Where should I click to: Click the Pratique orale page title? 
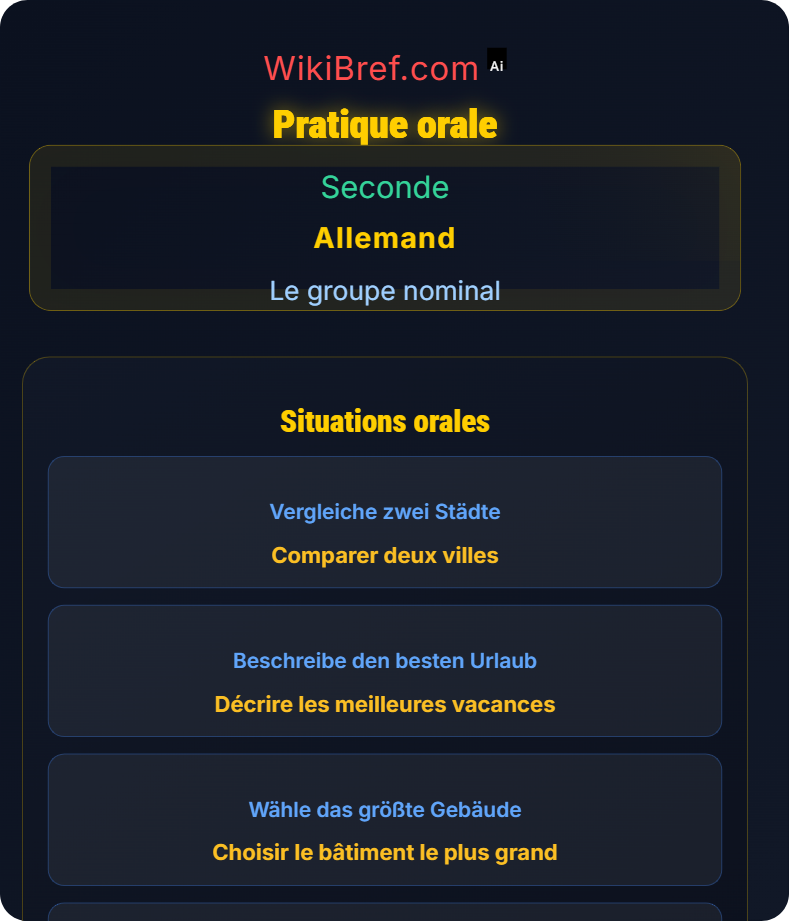[x=385, y=124]
